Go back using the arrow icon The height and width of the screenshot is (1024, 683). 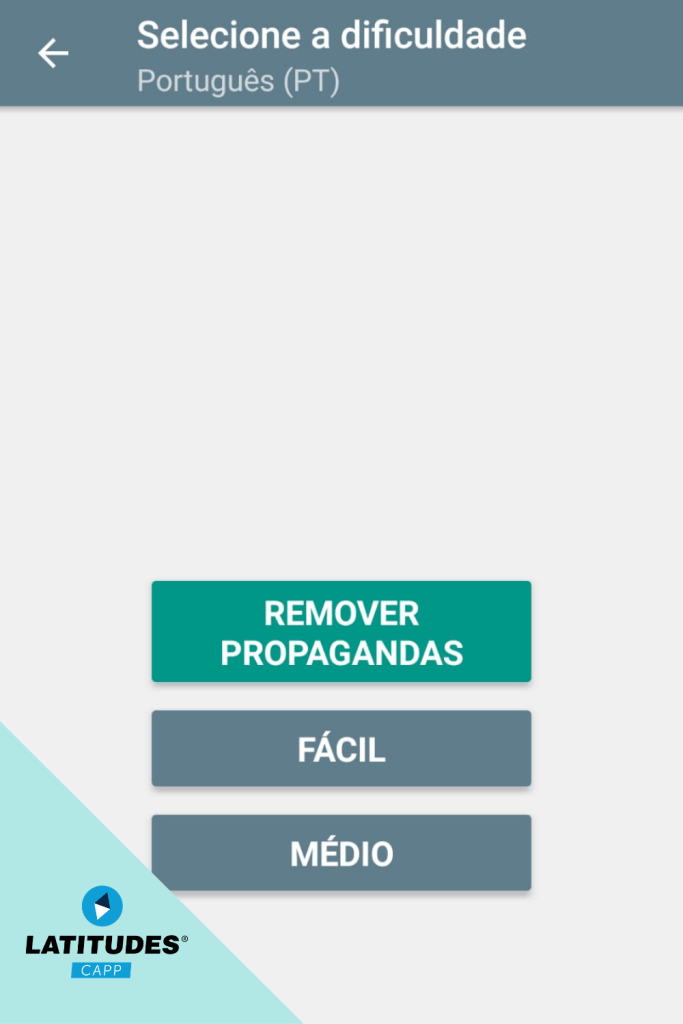click(53, 53)
